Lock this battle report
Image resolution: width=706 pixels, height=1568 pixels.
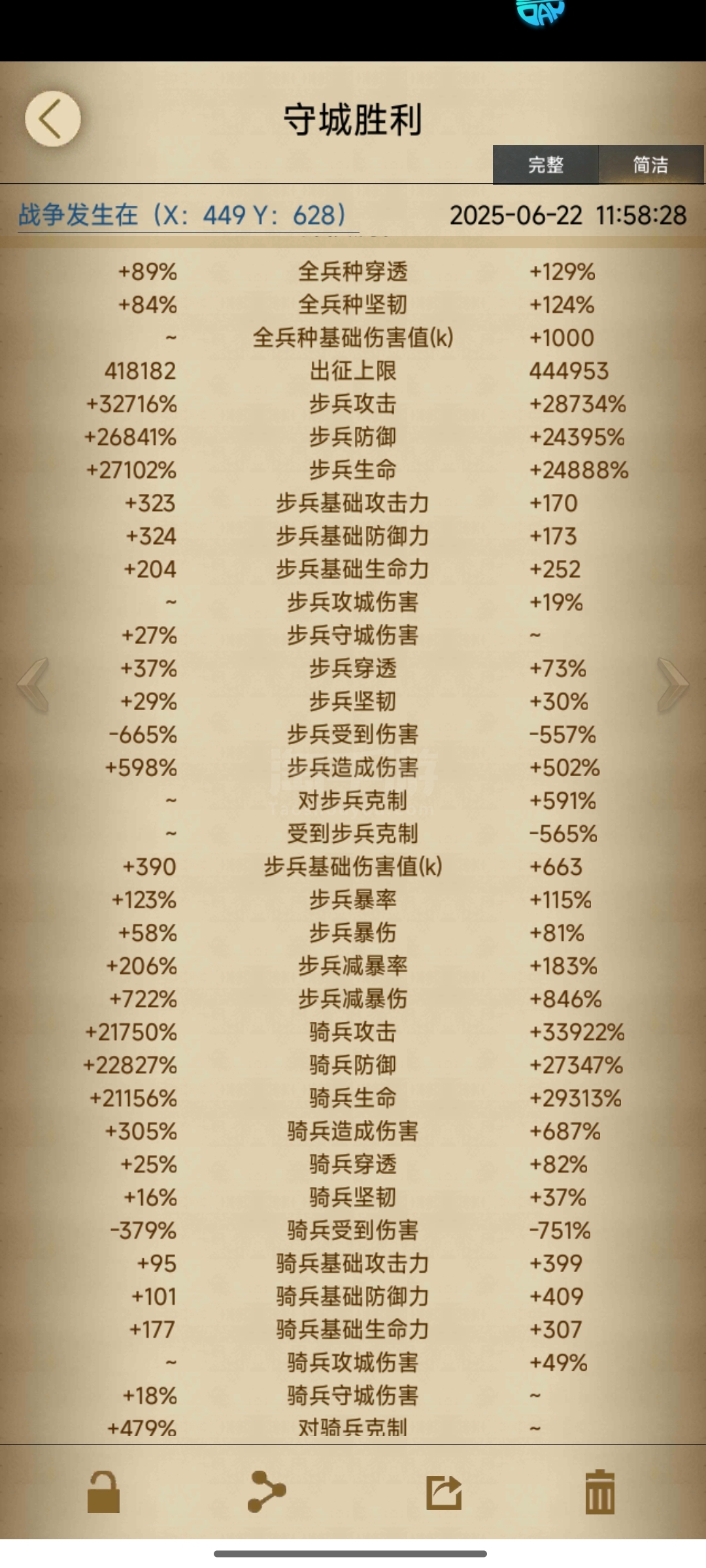point(104,1492)
